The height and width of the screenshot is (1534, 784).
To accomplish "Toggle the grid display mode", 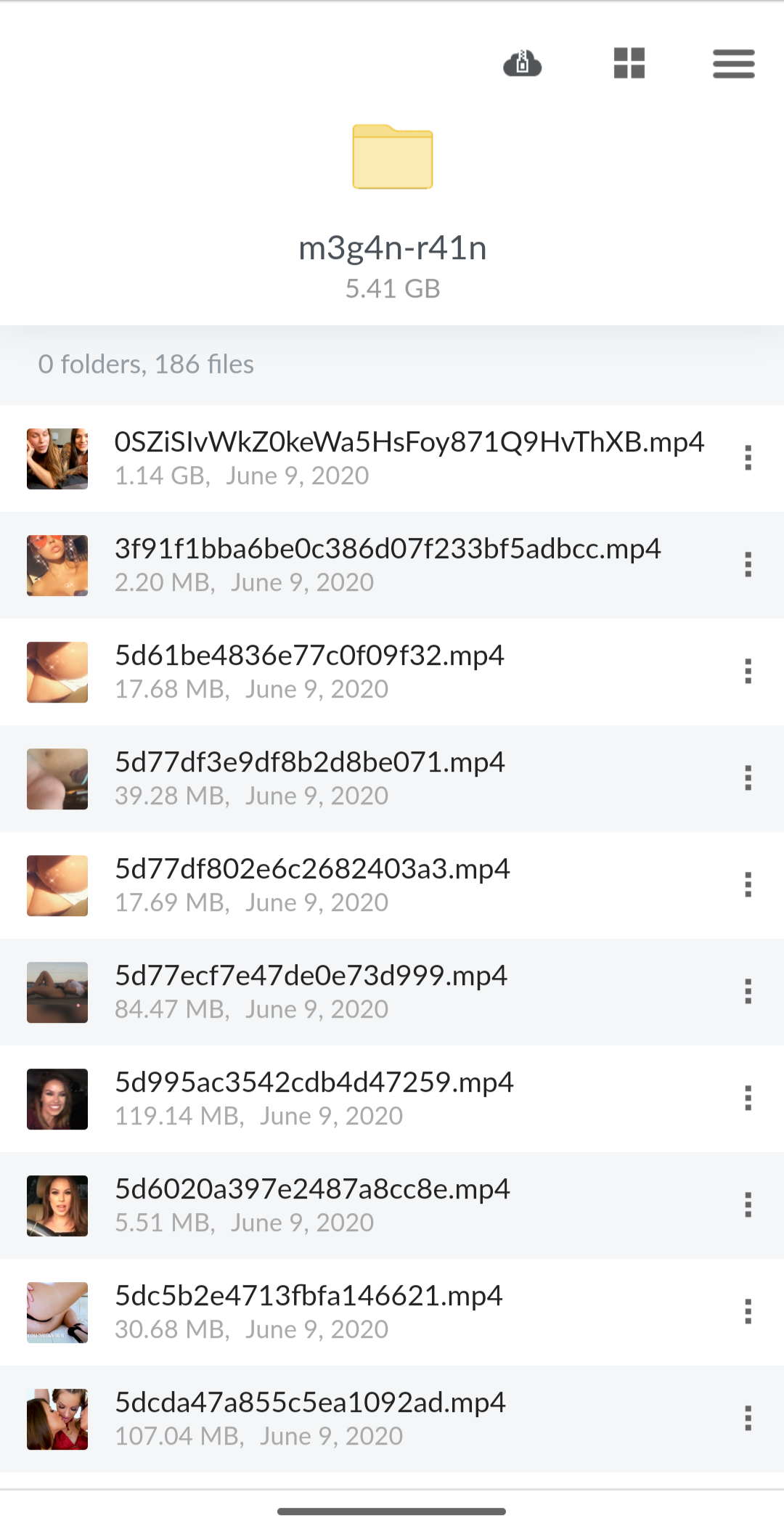I will 629,64.
